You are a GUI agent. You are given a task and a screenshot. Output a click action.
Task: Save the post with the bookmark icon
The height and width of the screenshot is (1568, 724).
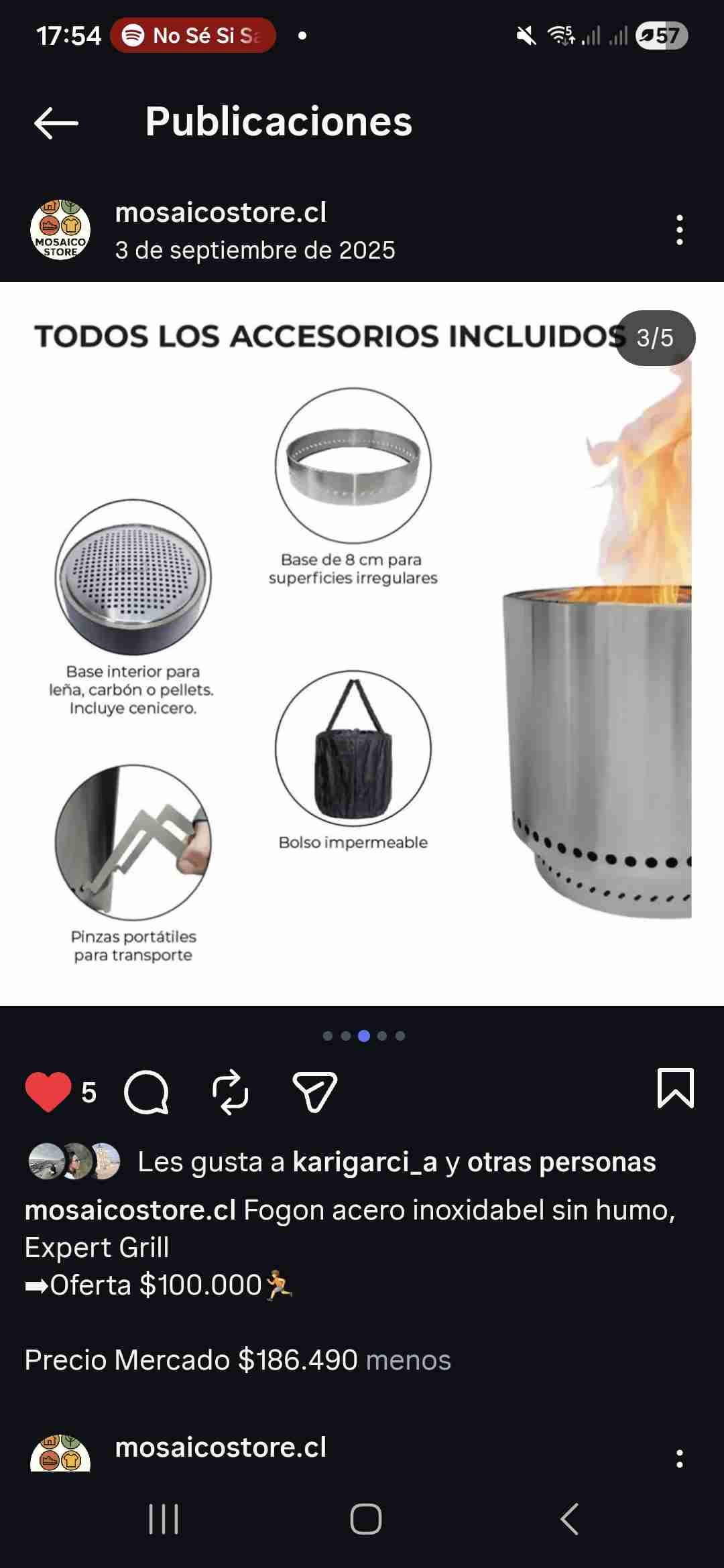coord(675,1088)
